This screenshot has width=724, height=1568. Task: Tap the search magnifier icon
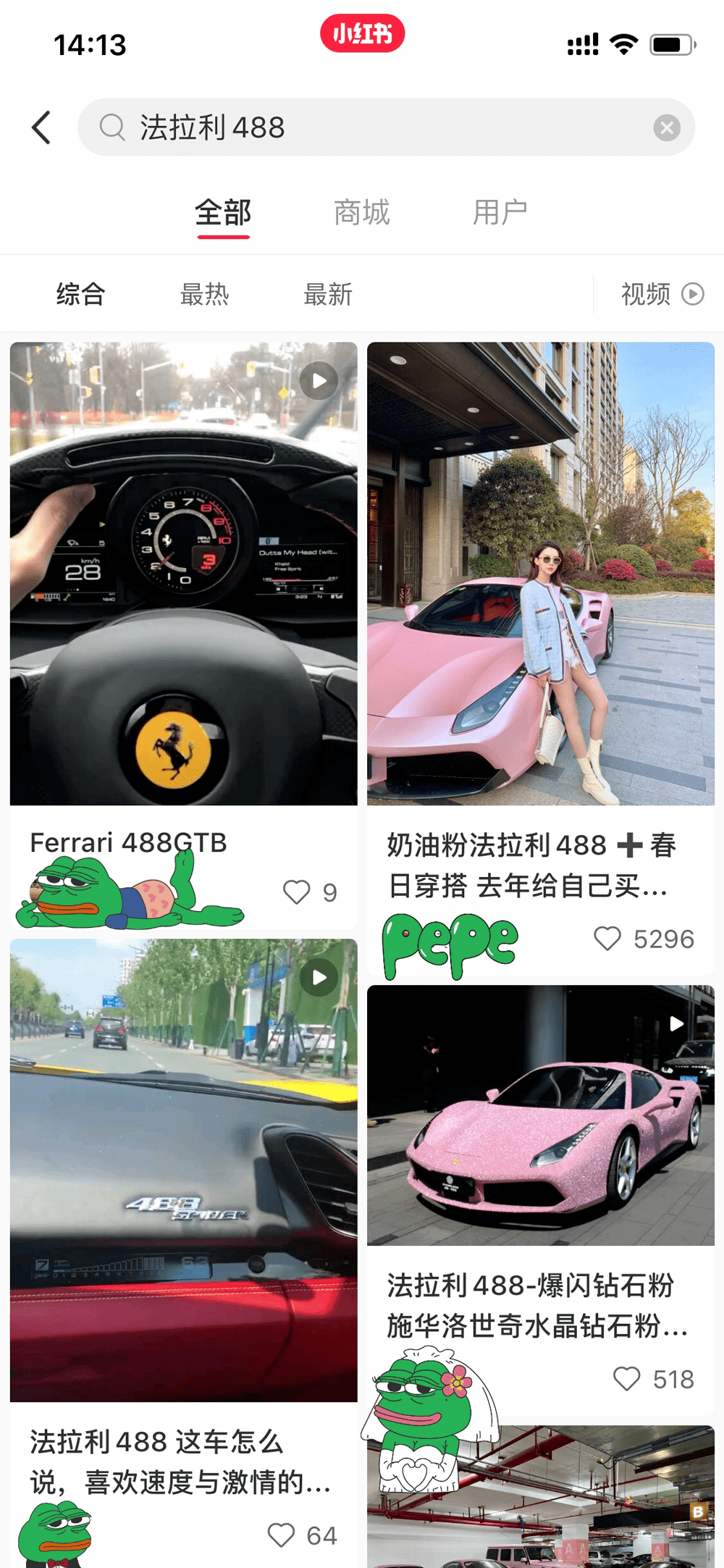(111, 127)
